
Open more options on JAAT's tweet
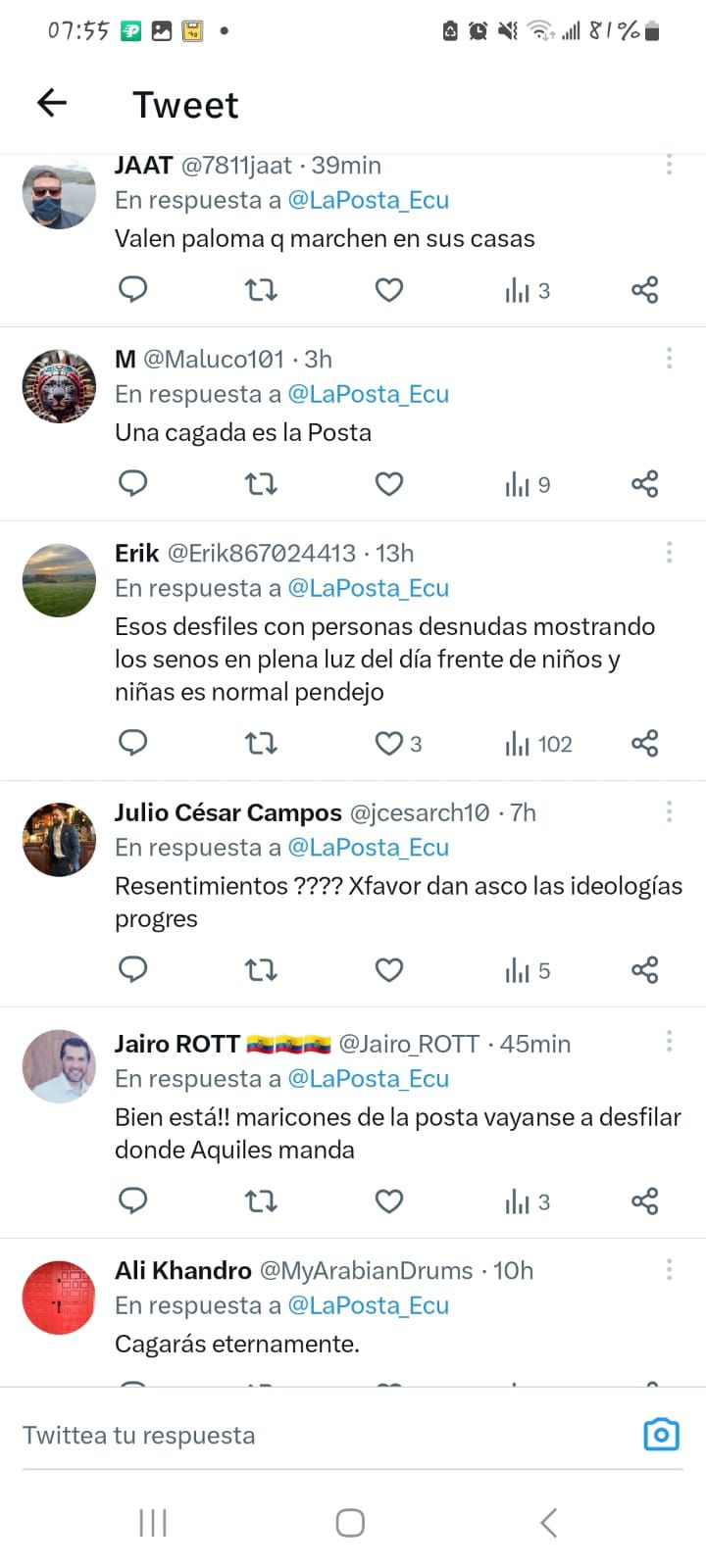pyautogui.click(x=669, y=165)
